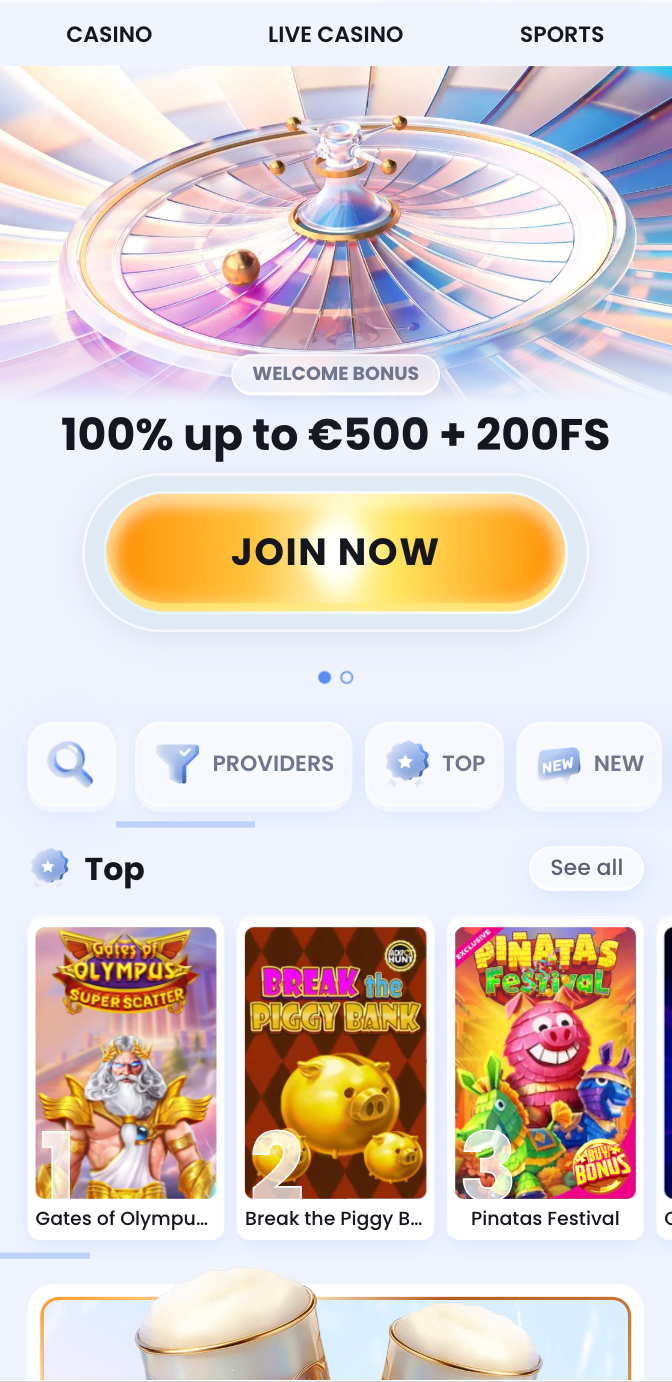The height and width of the screenshot is (1382, 672).
Task: Open Gates of Olympus Super Scatter
Action: 126,1064
